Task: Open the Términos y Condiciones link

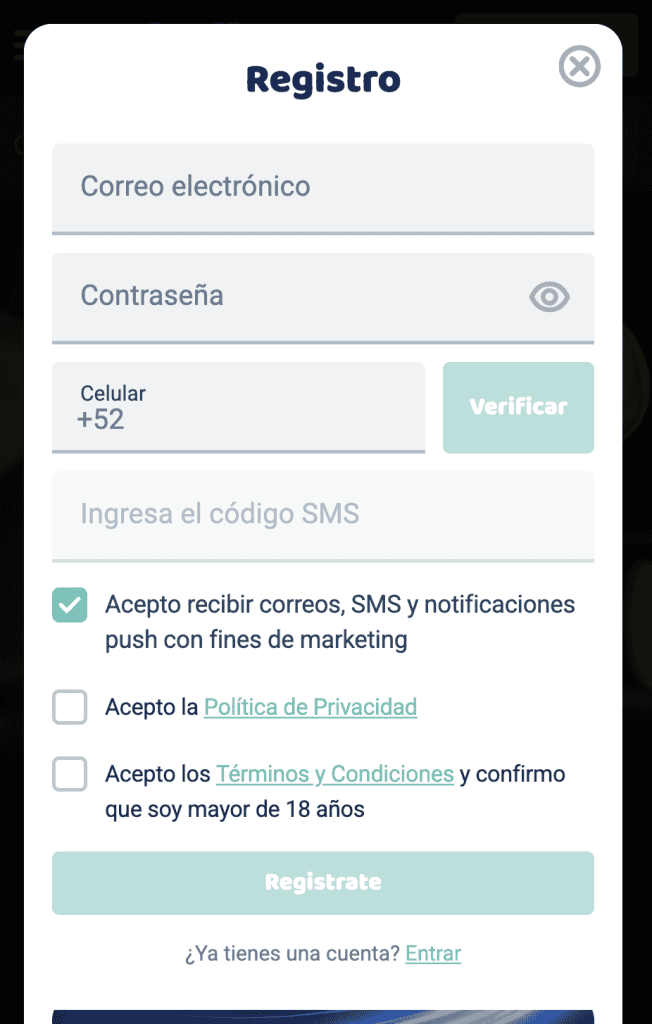Action: 334,774
